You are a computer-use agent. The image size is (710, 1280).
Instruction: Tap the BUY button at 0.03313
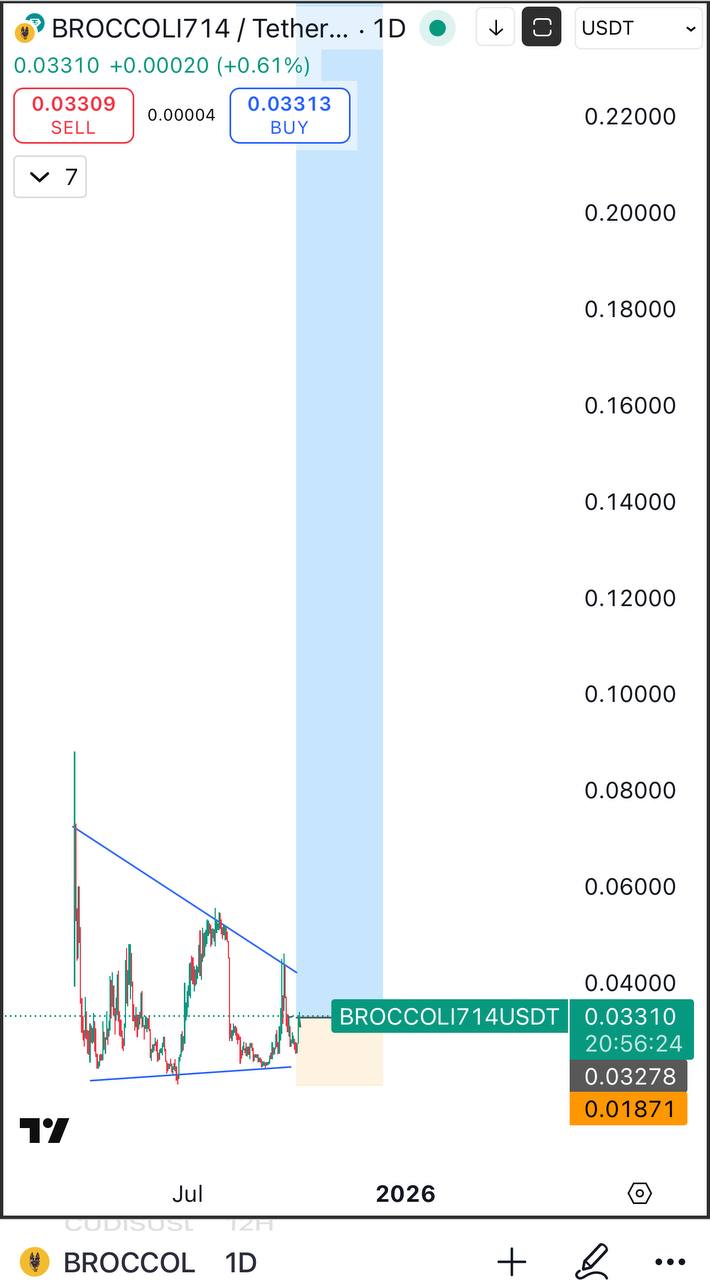[x=289, y=115]
